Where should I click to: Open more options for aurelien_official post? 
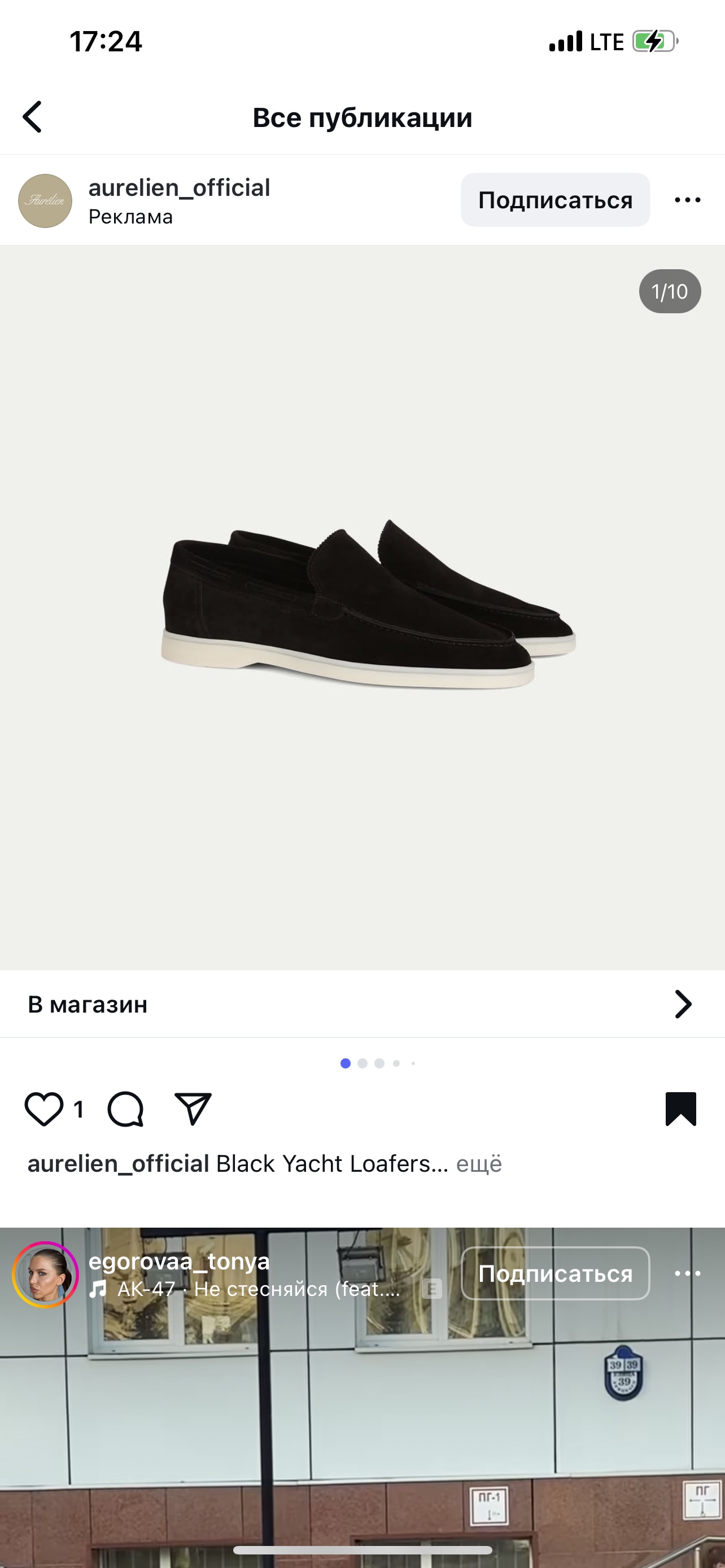tap(687, 200)
